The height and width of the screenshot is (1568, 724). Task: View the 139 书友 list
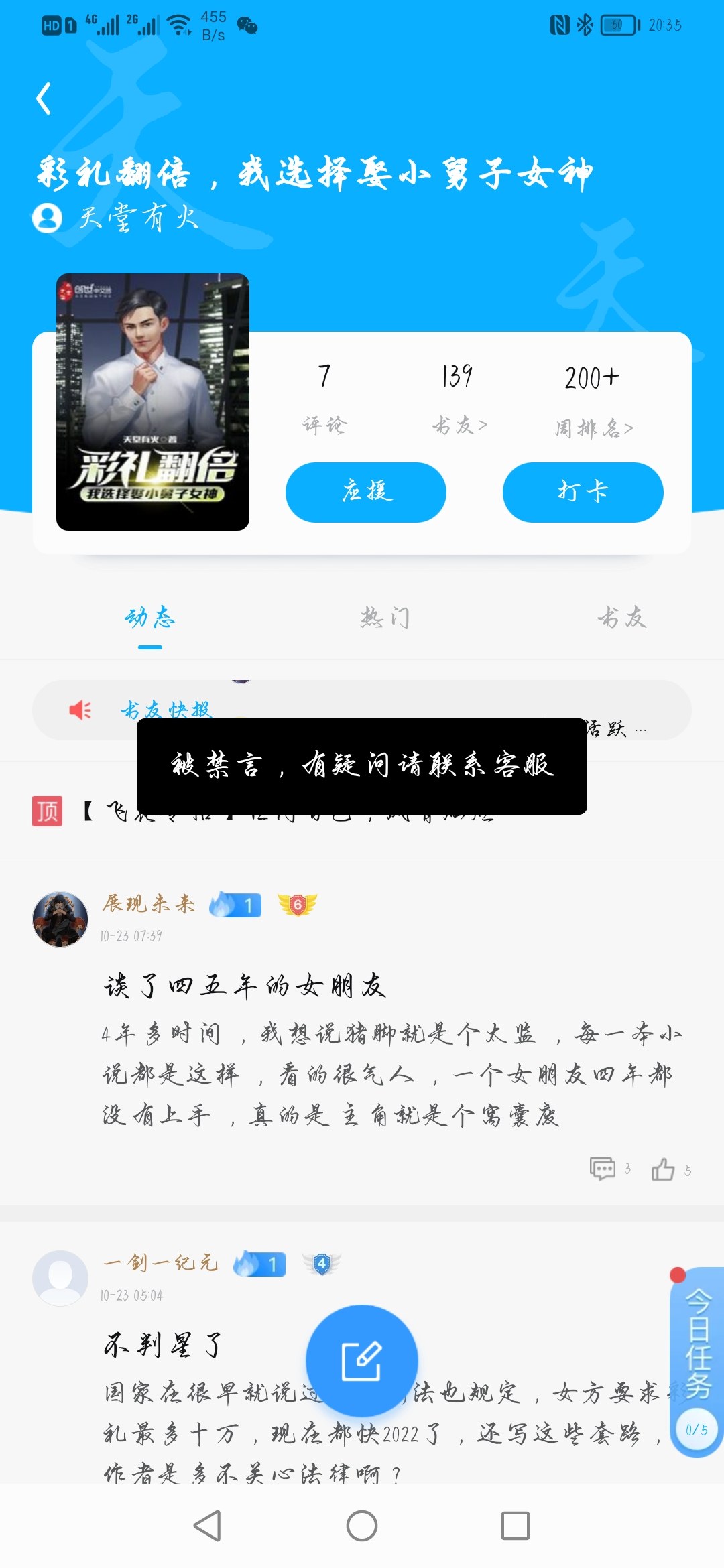459,399
